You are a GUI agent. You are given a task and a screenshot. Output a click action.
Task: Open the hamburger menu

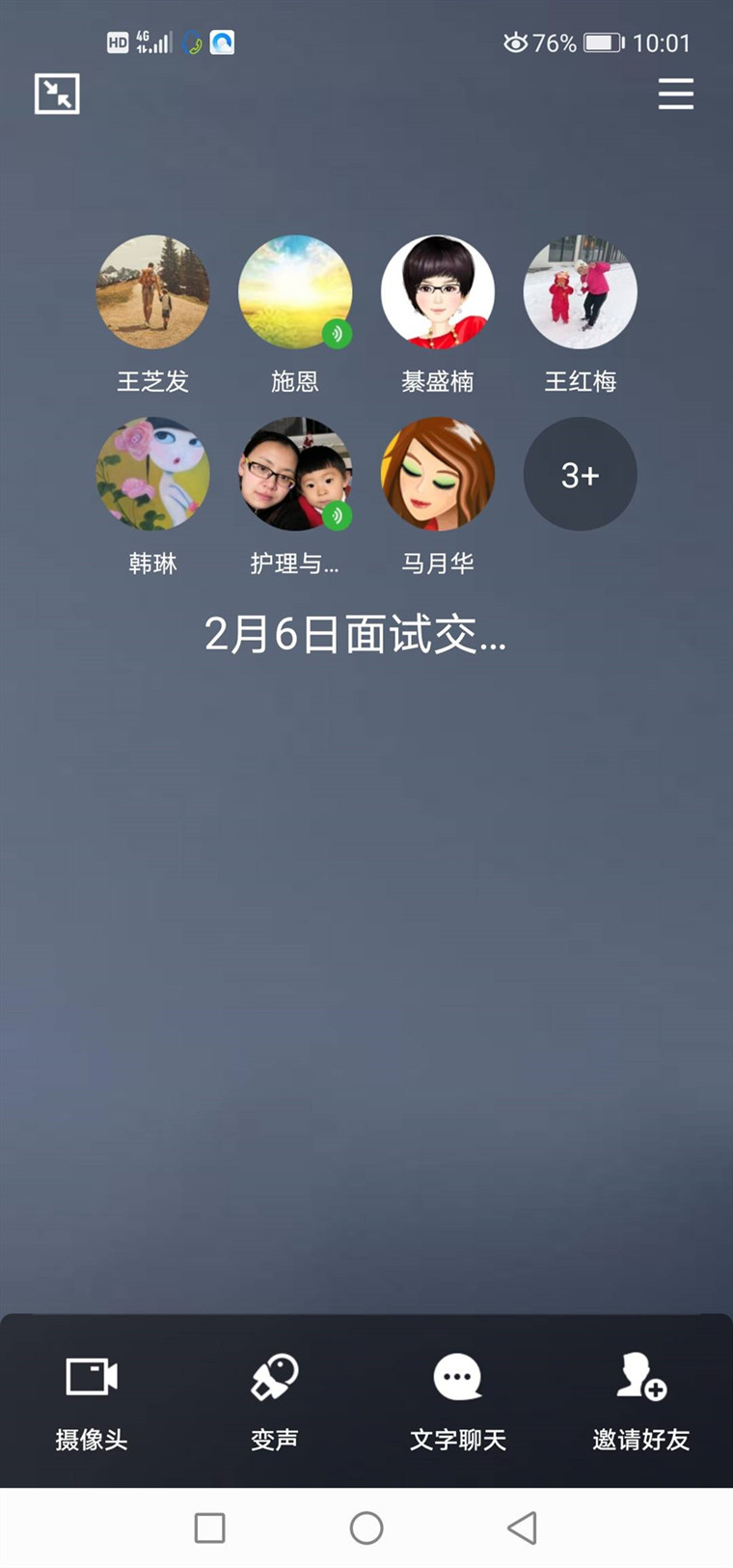[x=675, y=94]
